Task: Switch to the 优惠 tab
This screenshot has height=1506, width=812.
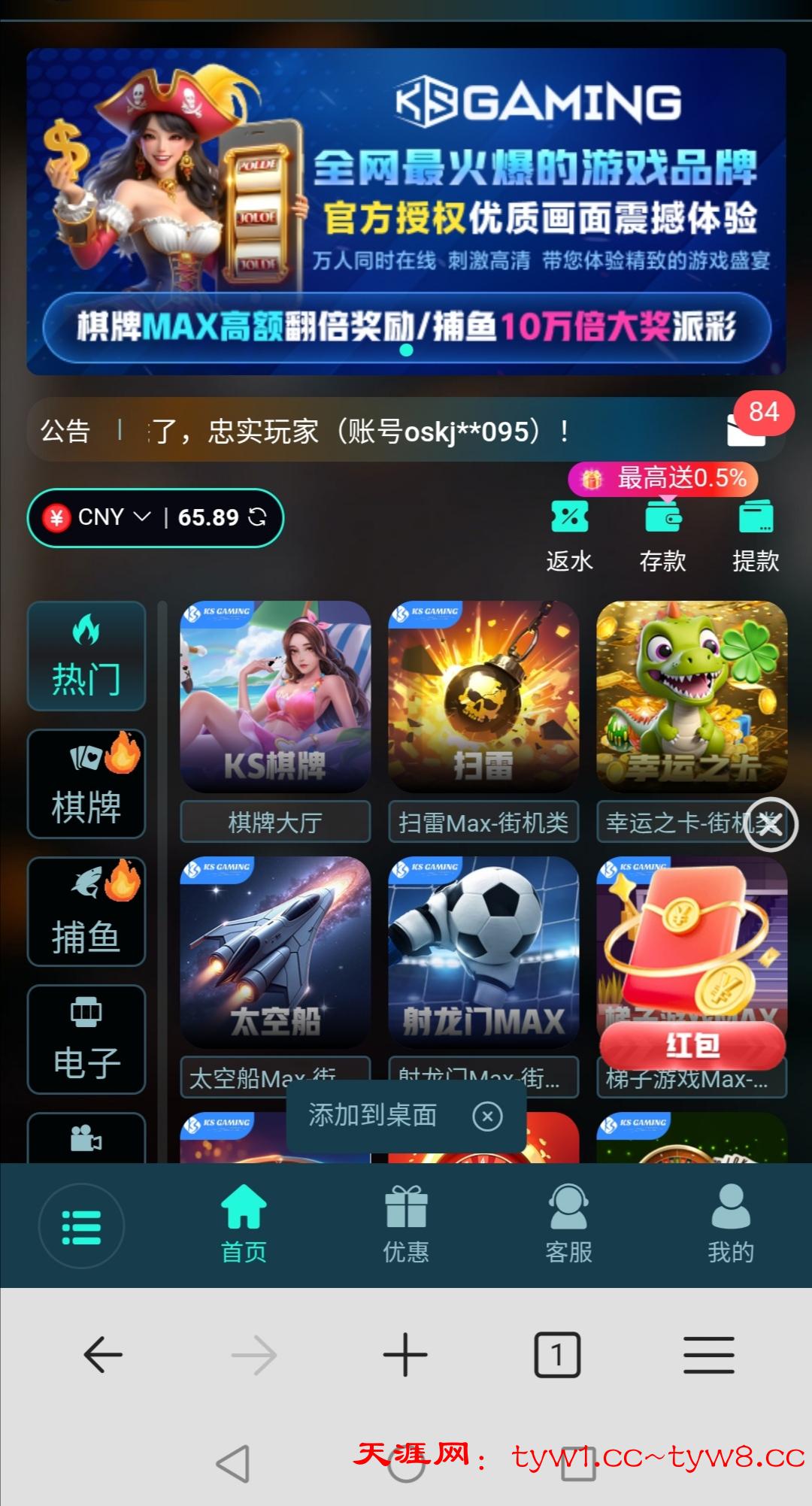Action: coord(406,1224)
